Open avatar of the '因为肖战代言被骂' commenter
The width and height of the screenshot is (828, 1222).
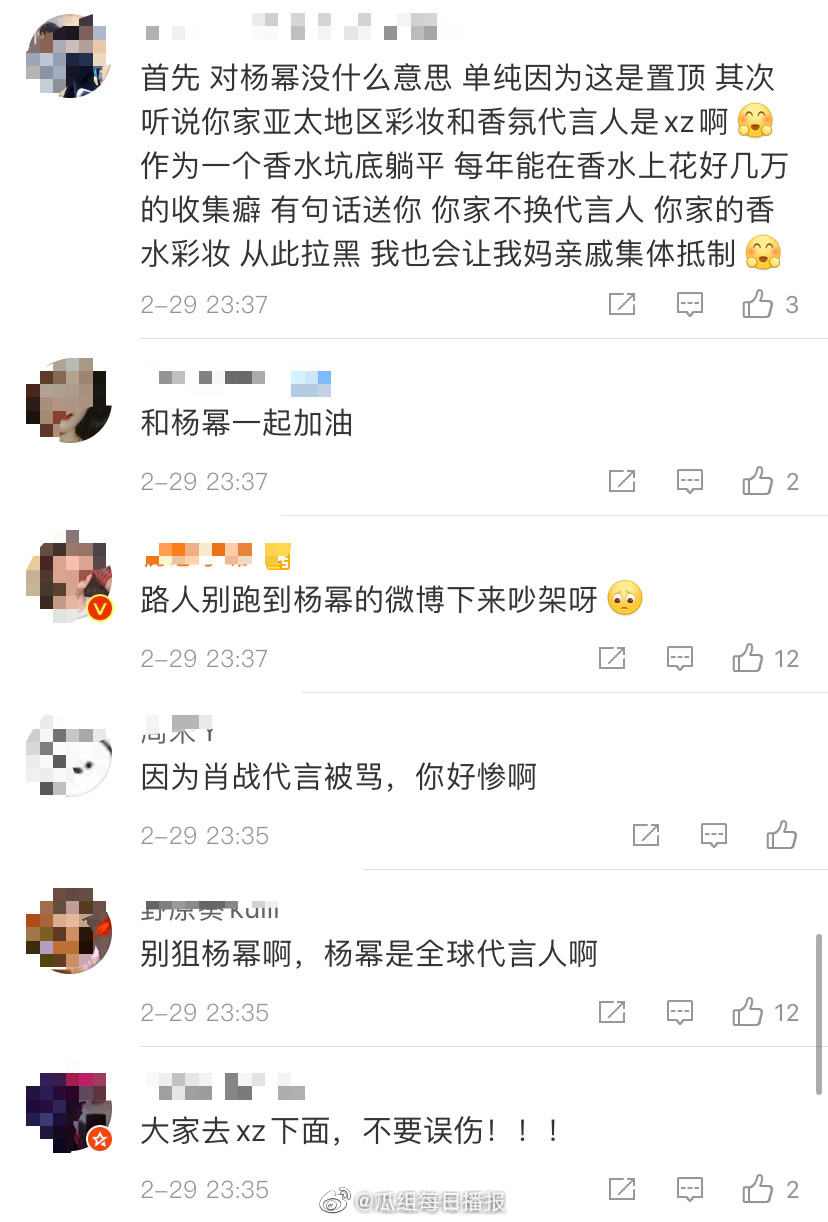coord(68,755)
